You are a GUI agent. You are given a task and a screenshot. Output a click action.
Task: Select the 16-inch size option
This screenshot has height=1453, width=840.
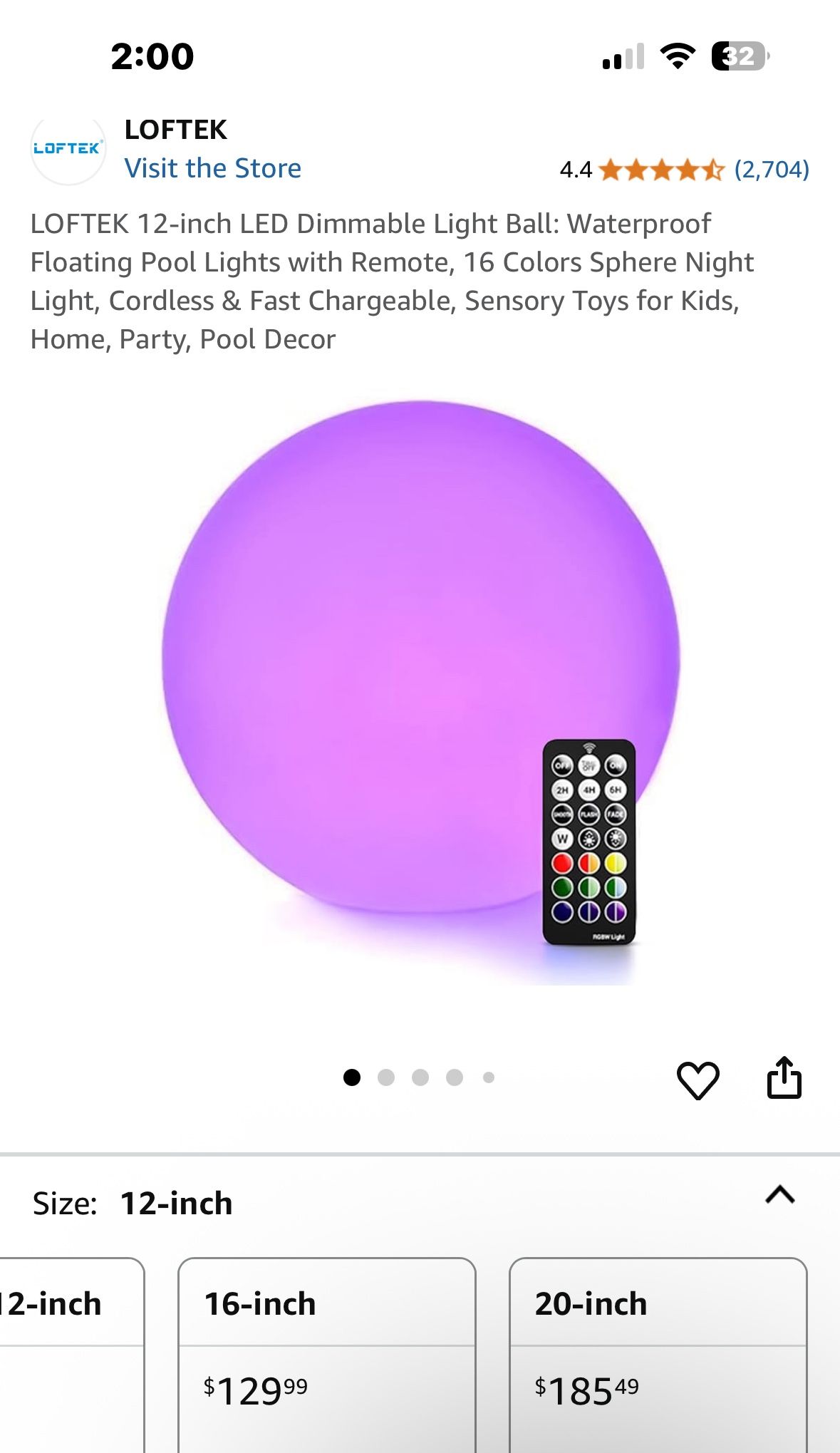(327, 1355)
